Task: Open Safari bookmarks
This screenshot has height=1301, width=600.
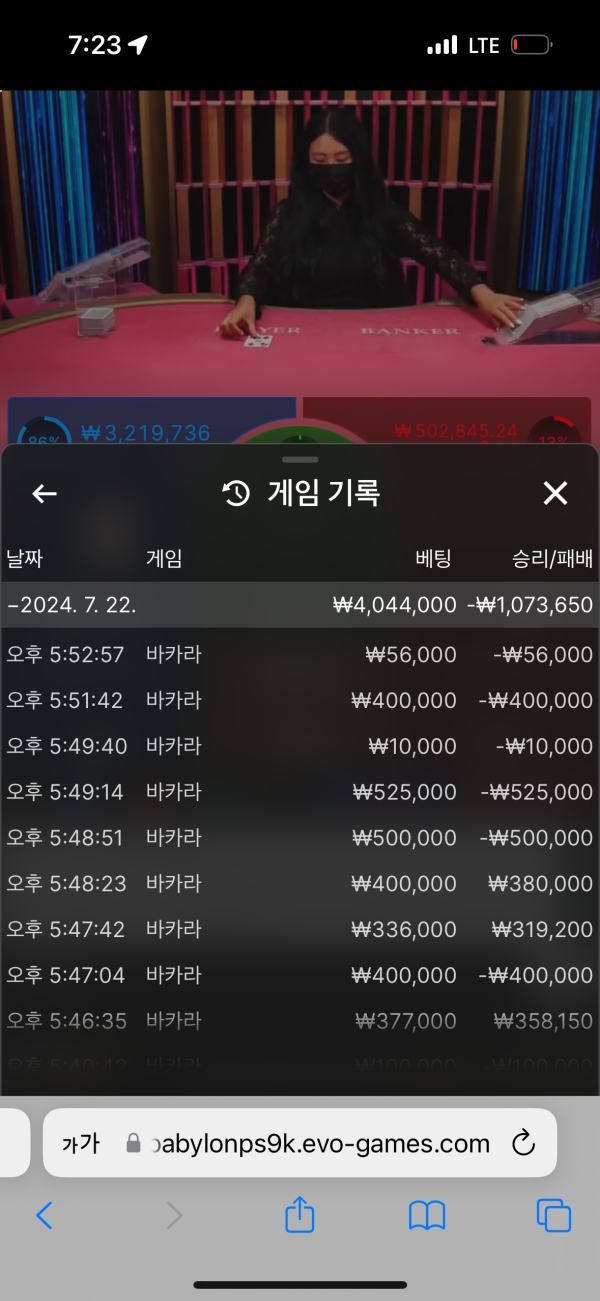Action: point(427,1216)
